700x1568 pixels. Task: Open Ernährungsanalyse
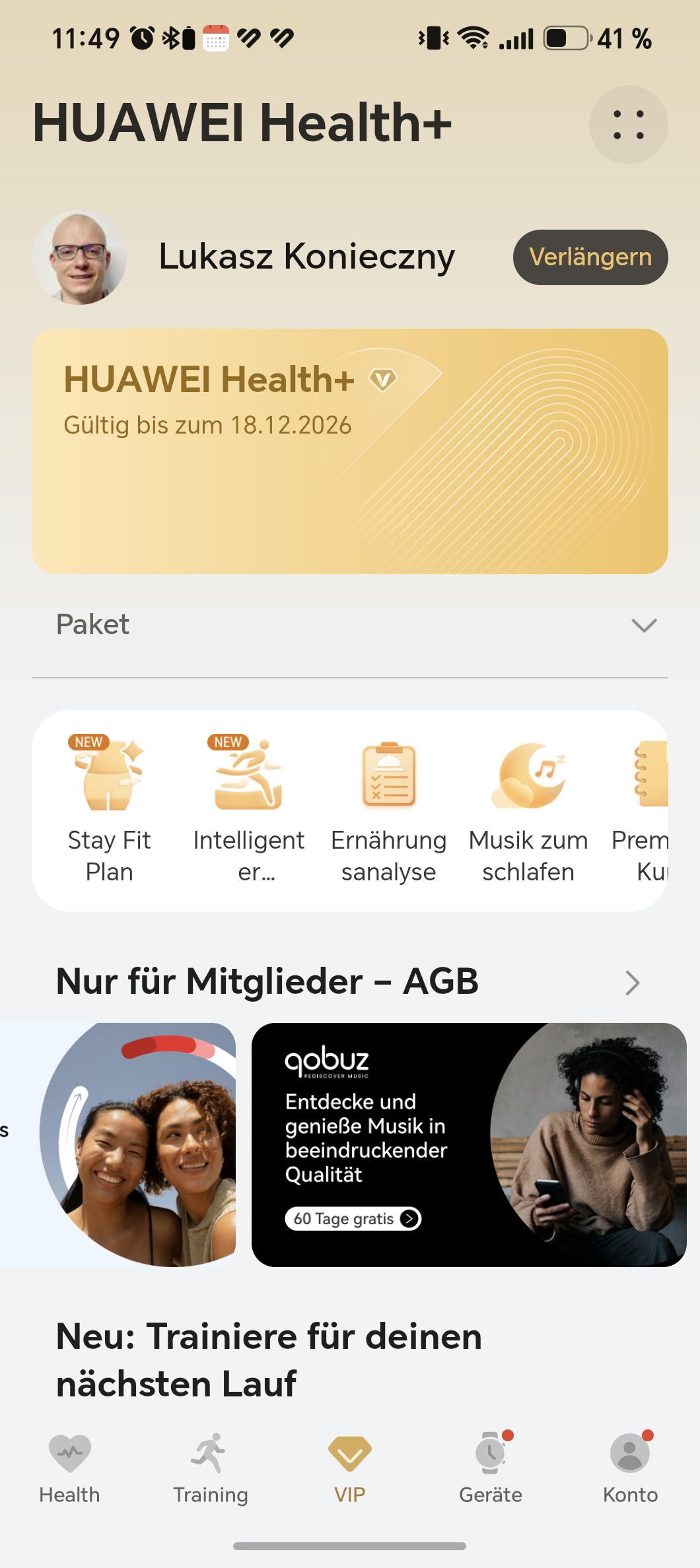pyautogui.click(x=389, y=810)
